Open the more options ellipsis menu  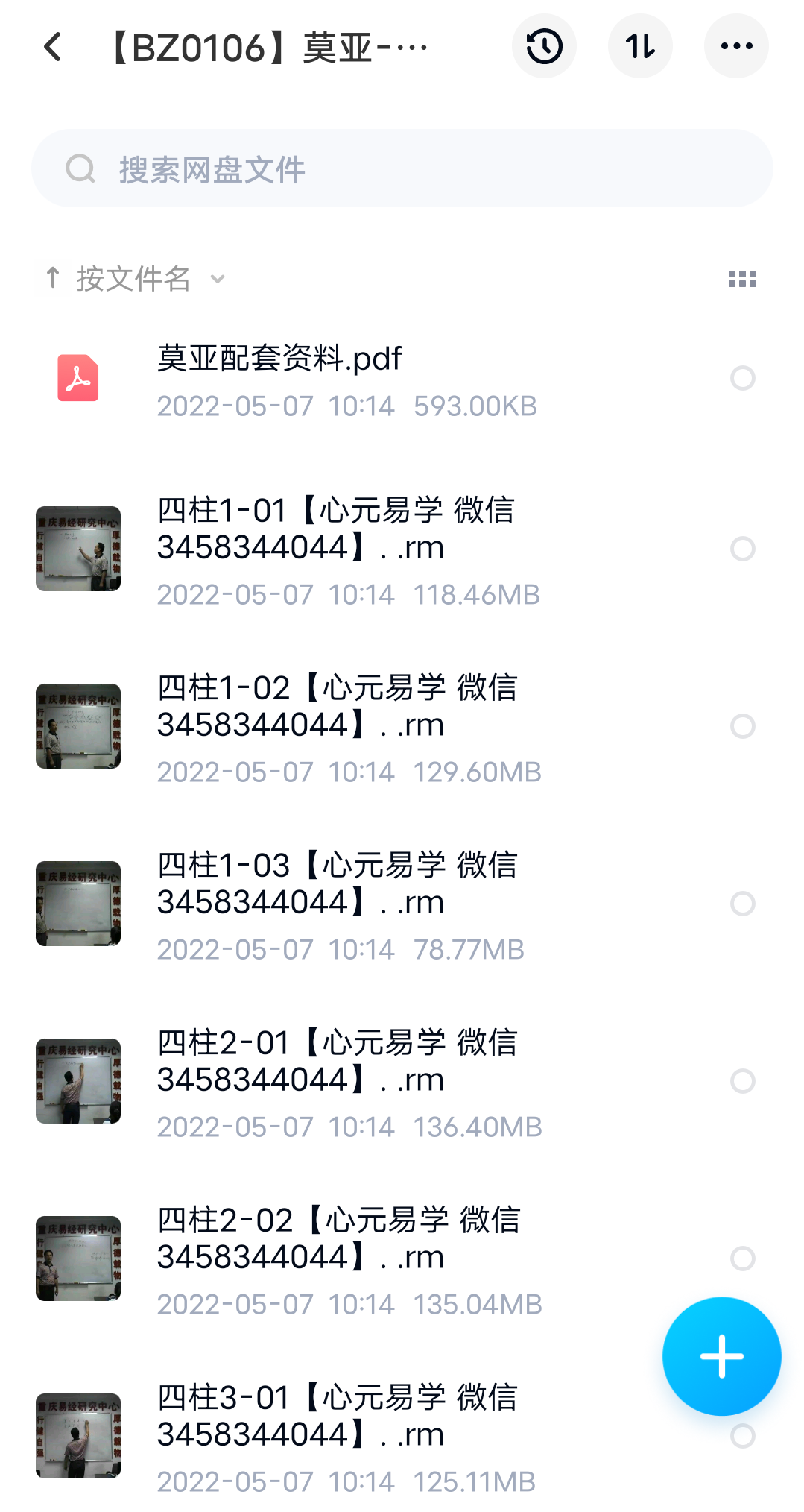[x=736, y=46]
